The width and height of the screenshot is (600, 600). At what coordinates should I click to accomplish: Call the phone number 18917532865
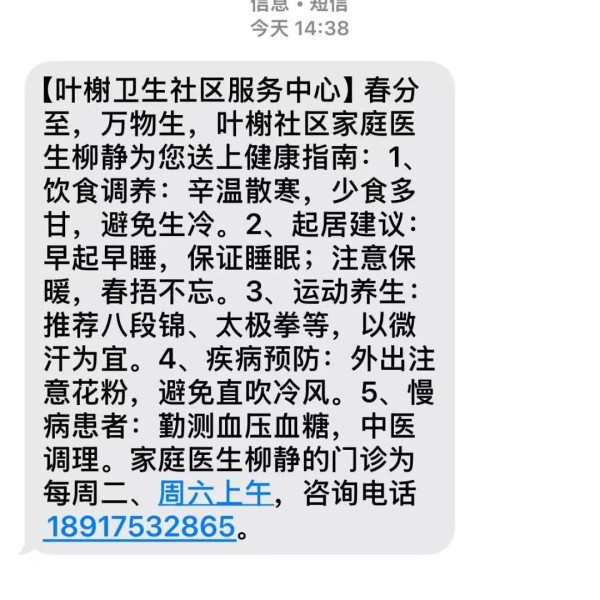tap(139, 525)
